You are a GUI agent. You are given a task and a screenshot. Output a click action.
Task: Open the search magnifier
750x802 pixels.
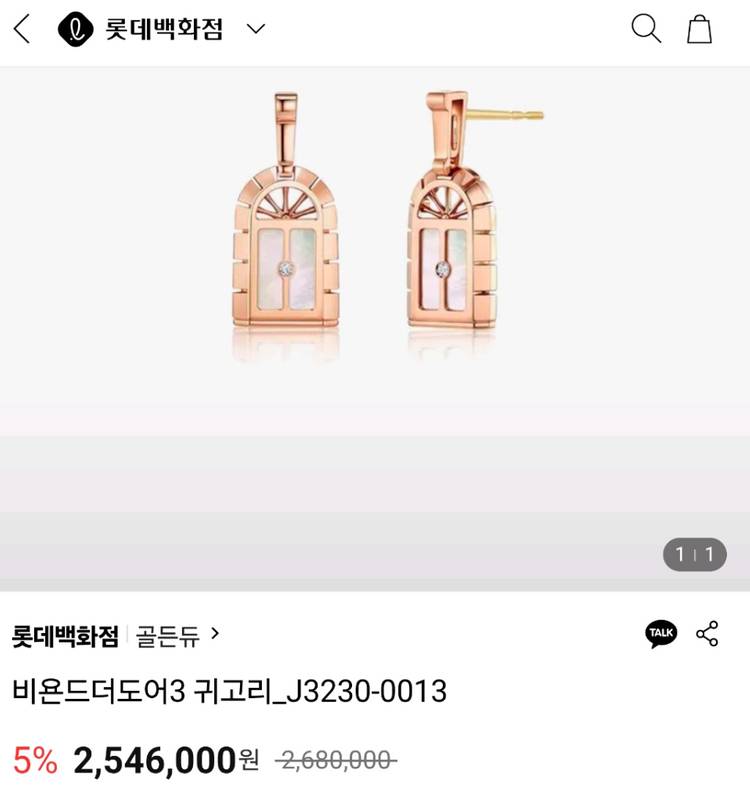pos(645,30)
